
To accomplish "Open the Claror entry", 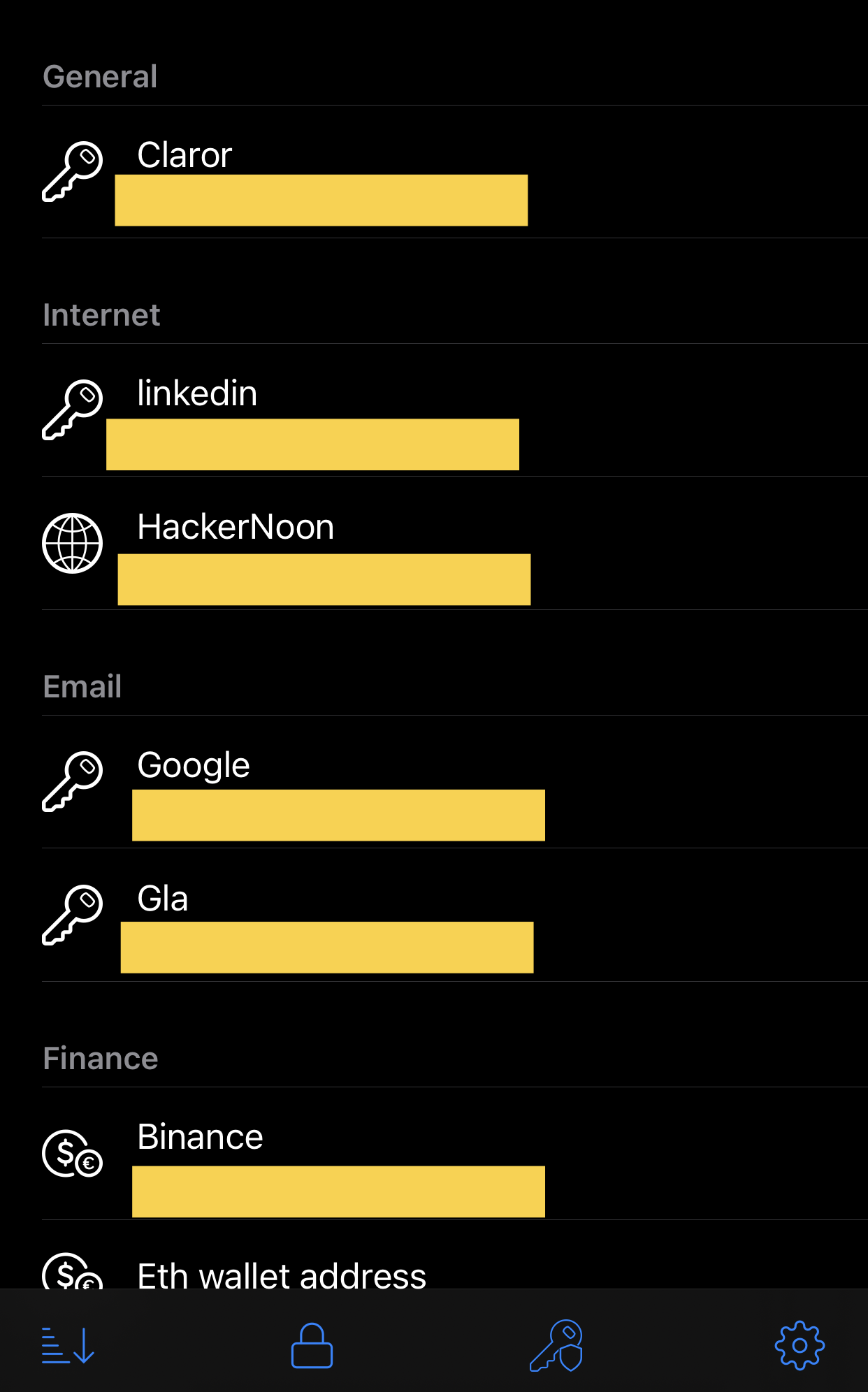I will tap(185, 155).
